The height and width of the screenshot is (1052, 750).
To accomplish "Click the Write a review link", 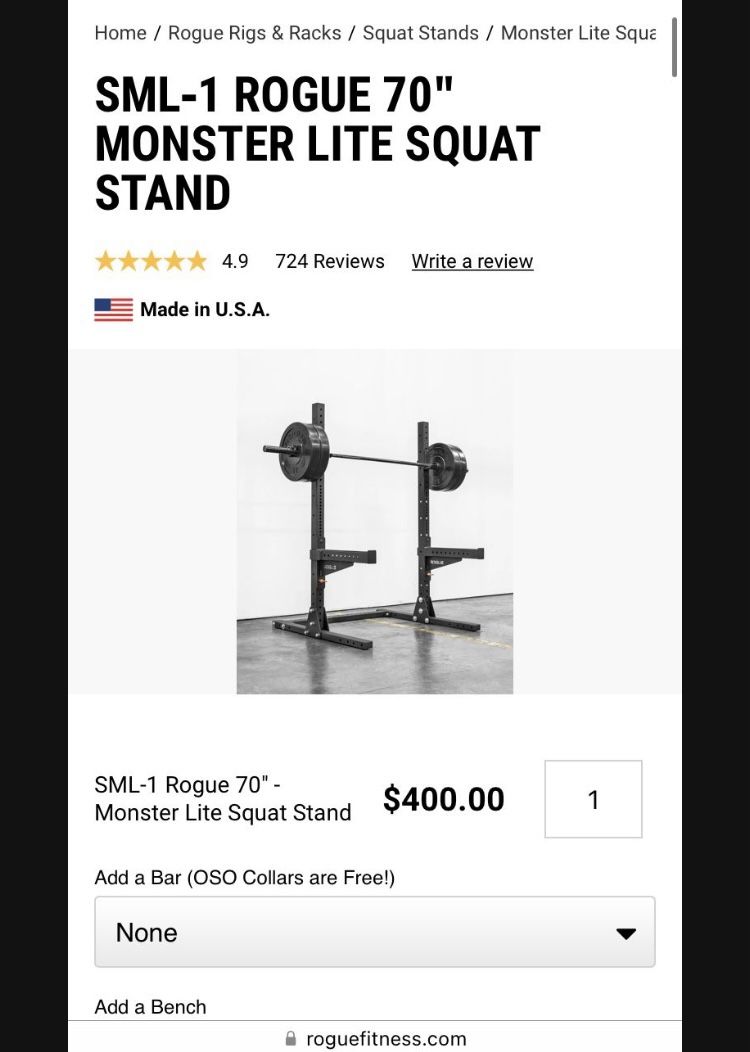I will [x=472, y=261].
